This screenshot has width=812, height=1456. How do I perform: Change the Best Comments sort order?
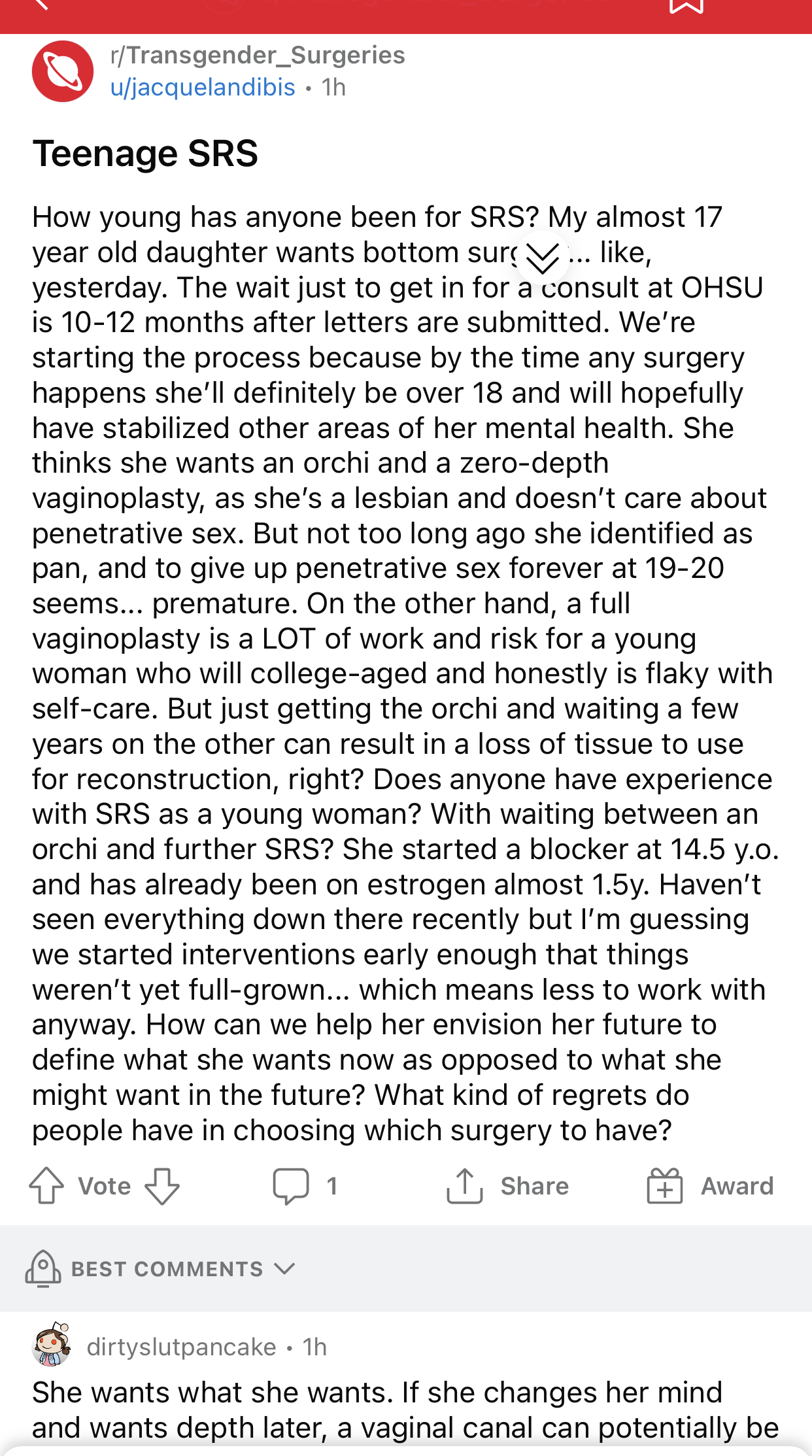coord(161,1268)
